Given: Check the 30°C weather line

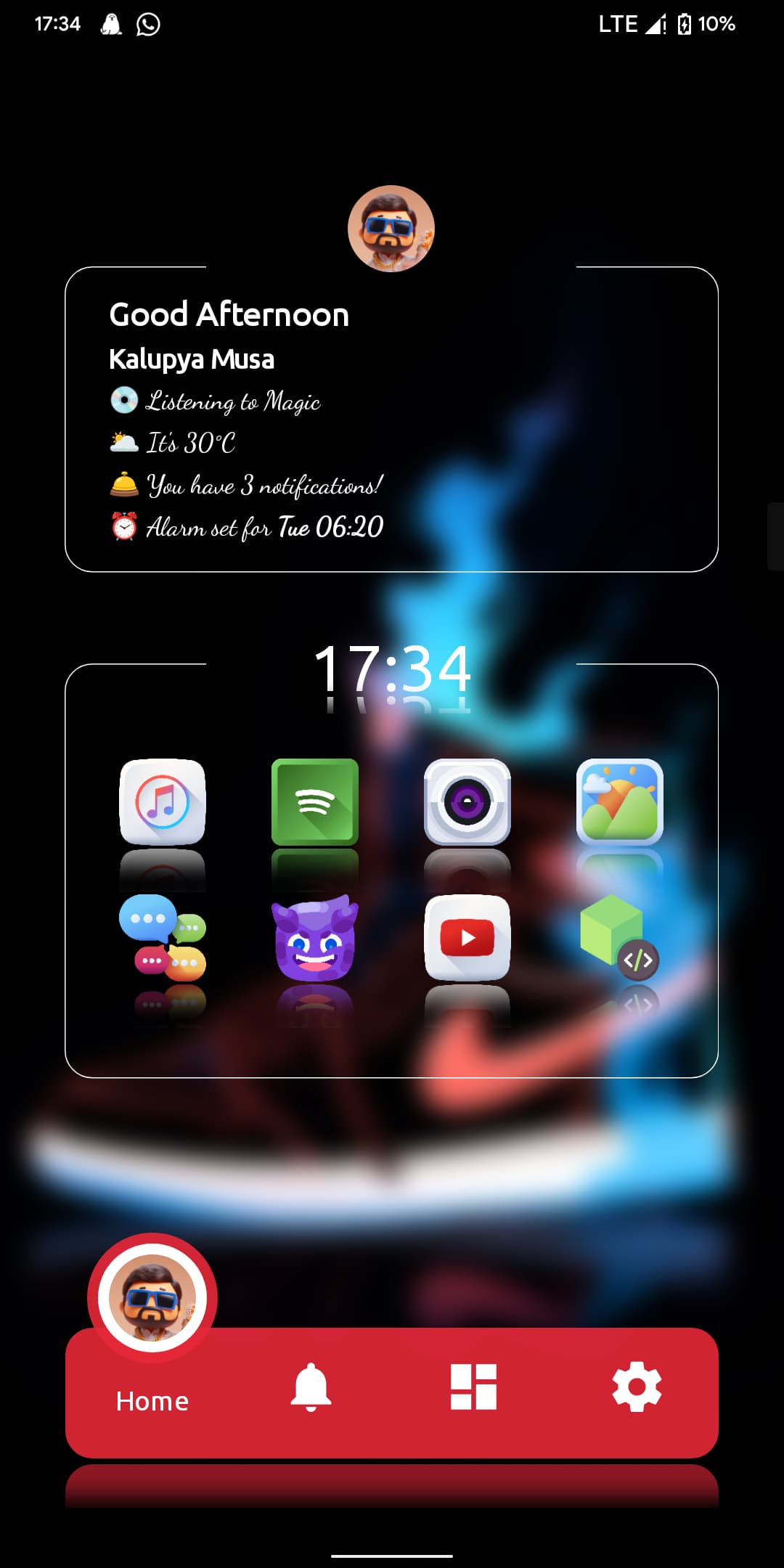Looking at the screenshot, I should [190, 443].
